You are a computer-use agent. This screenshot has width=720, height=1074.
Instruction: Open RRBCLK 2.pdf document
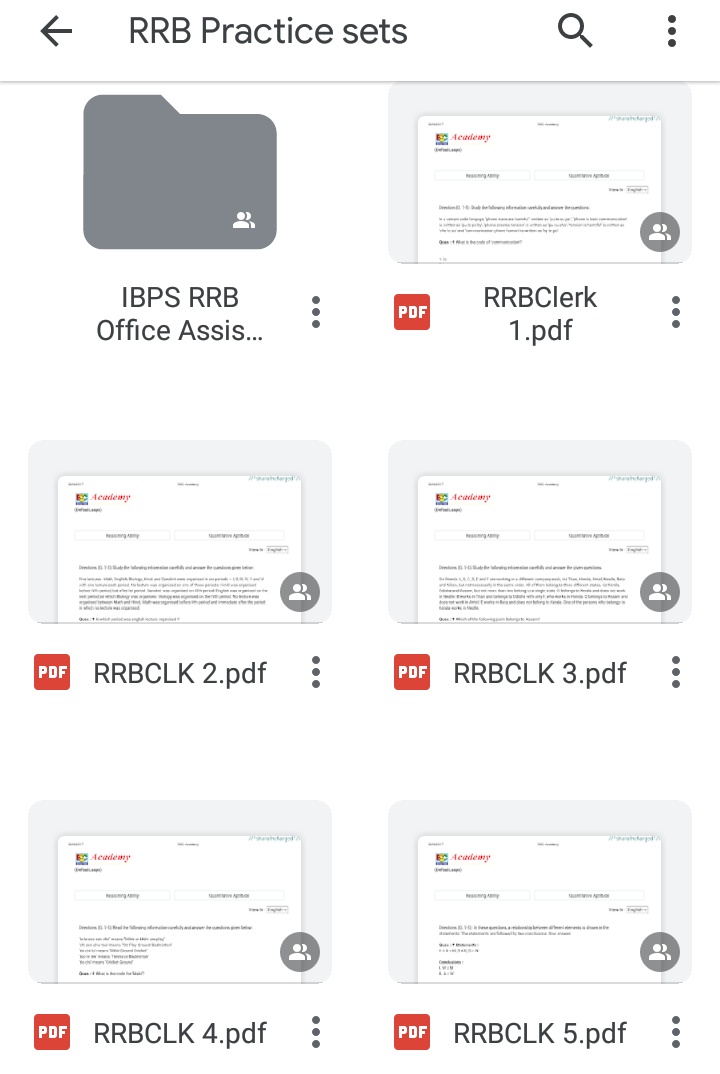(180, 532)
